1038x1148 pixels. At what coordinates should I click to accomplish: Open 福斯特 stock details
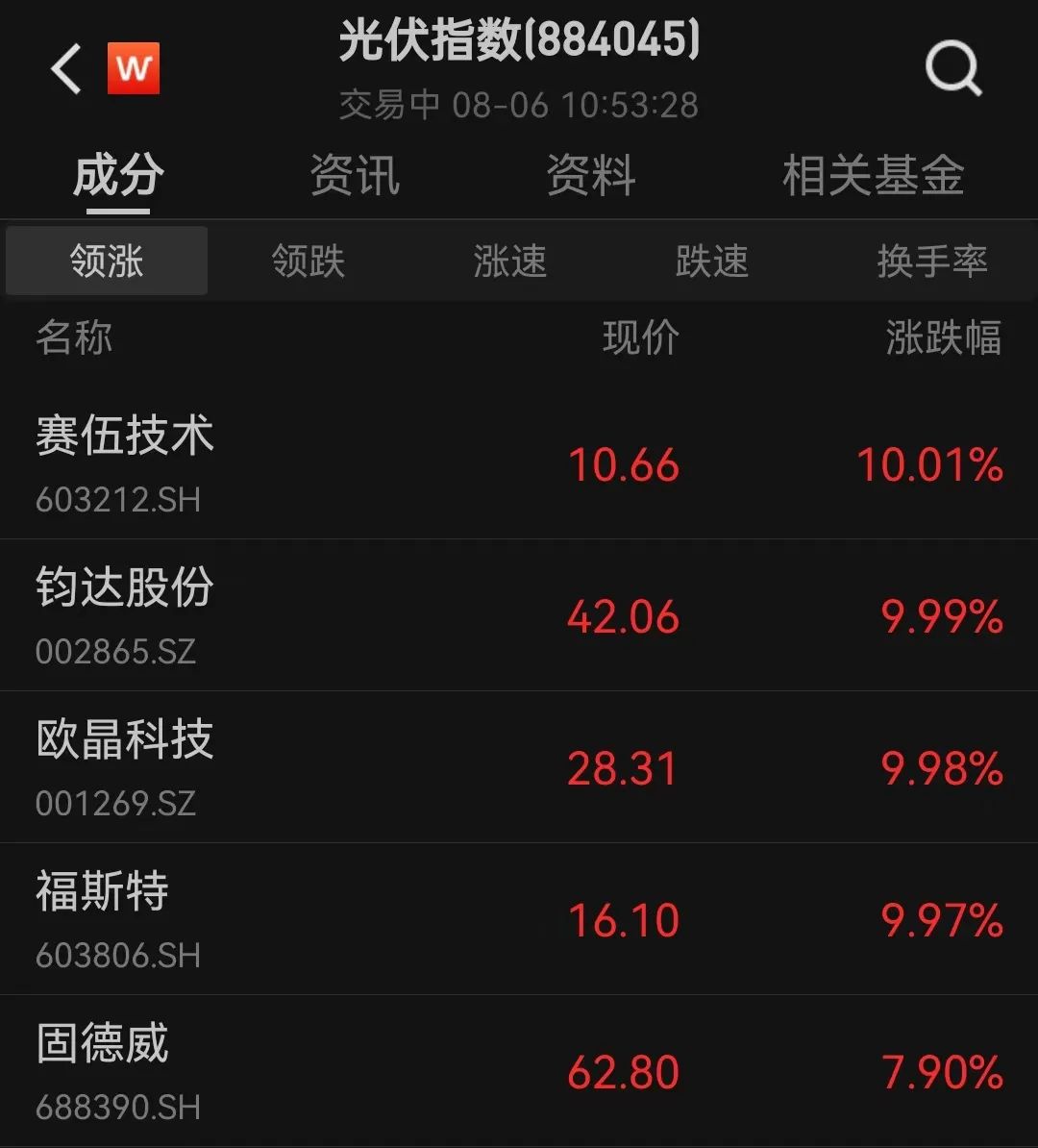pos(519,919)
